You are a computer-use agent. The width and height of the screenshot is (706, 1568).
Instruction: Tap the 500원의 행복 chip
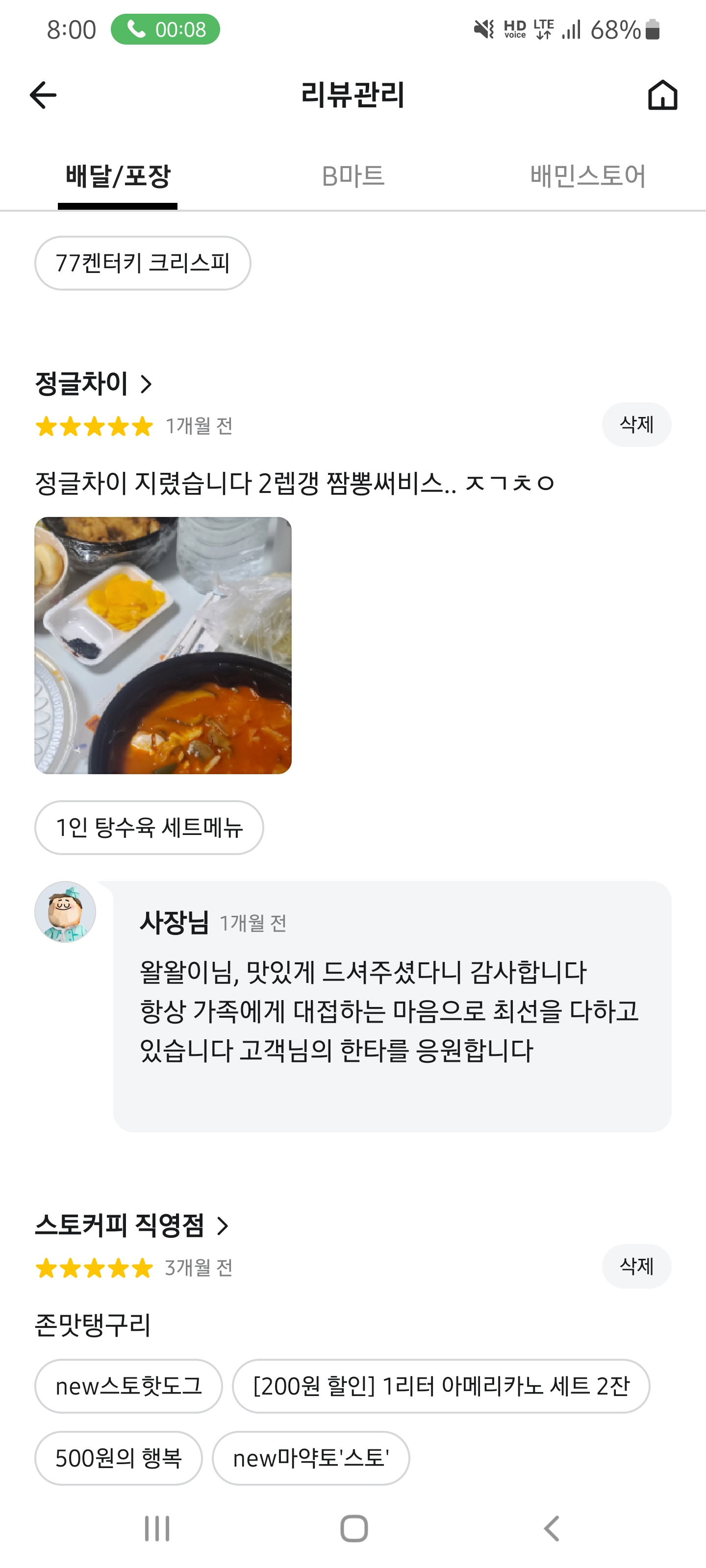point(118,1458)
